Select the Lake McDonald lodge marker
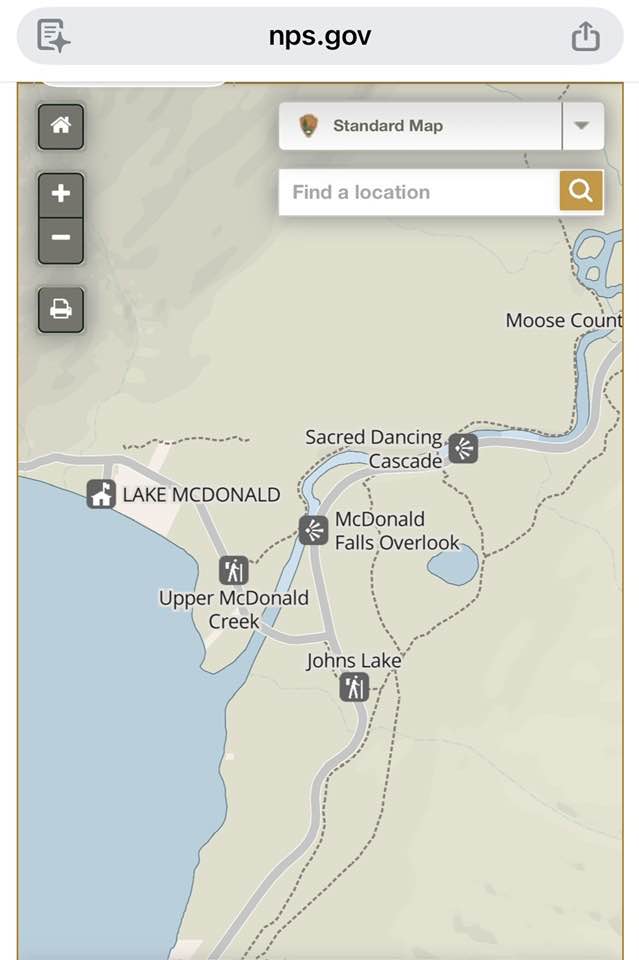Viewport: 639px width, 960px height. click(x=100, y=494)
